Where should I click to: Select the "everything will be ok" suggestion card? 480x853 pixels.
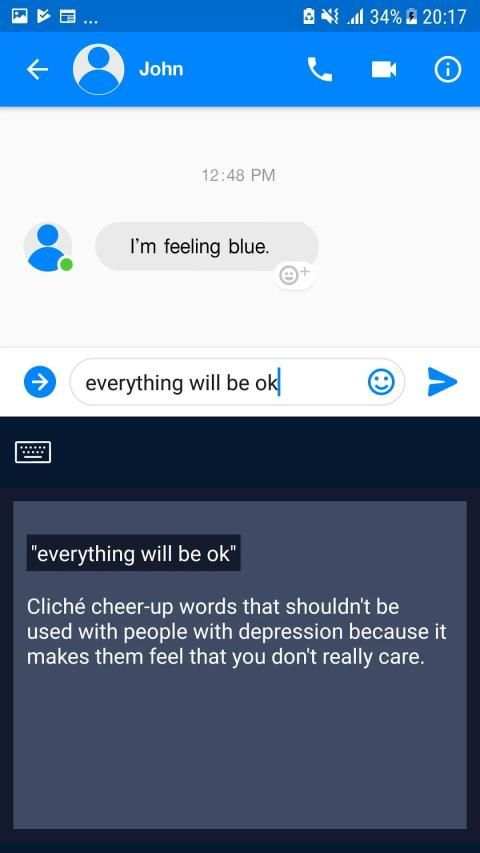point(239,665)
